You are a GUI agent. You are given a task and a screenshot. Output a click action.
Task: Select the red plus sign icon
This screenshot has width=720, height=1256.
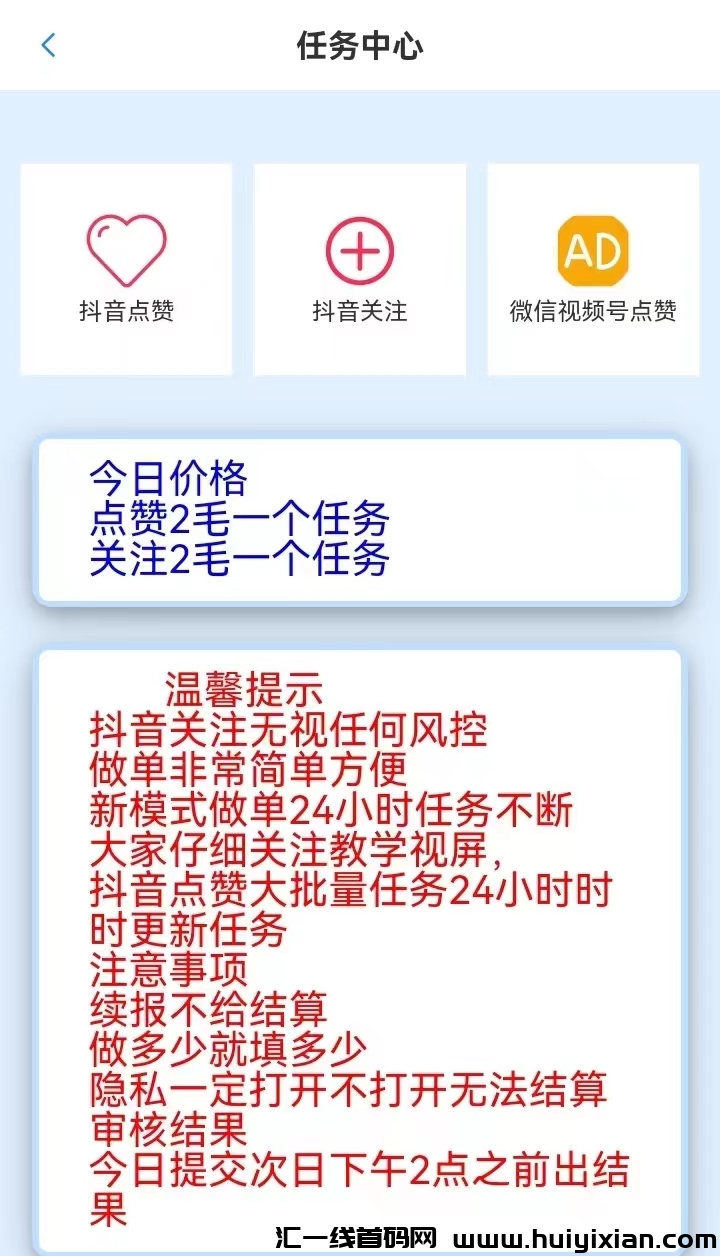pos(359,249)
